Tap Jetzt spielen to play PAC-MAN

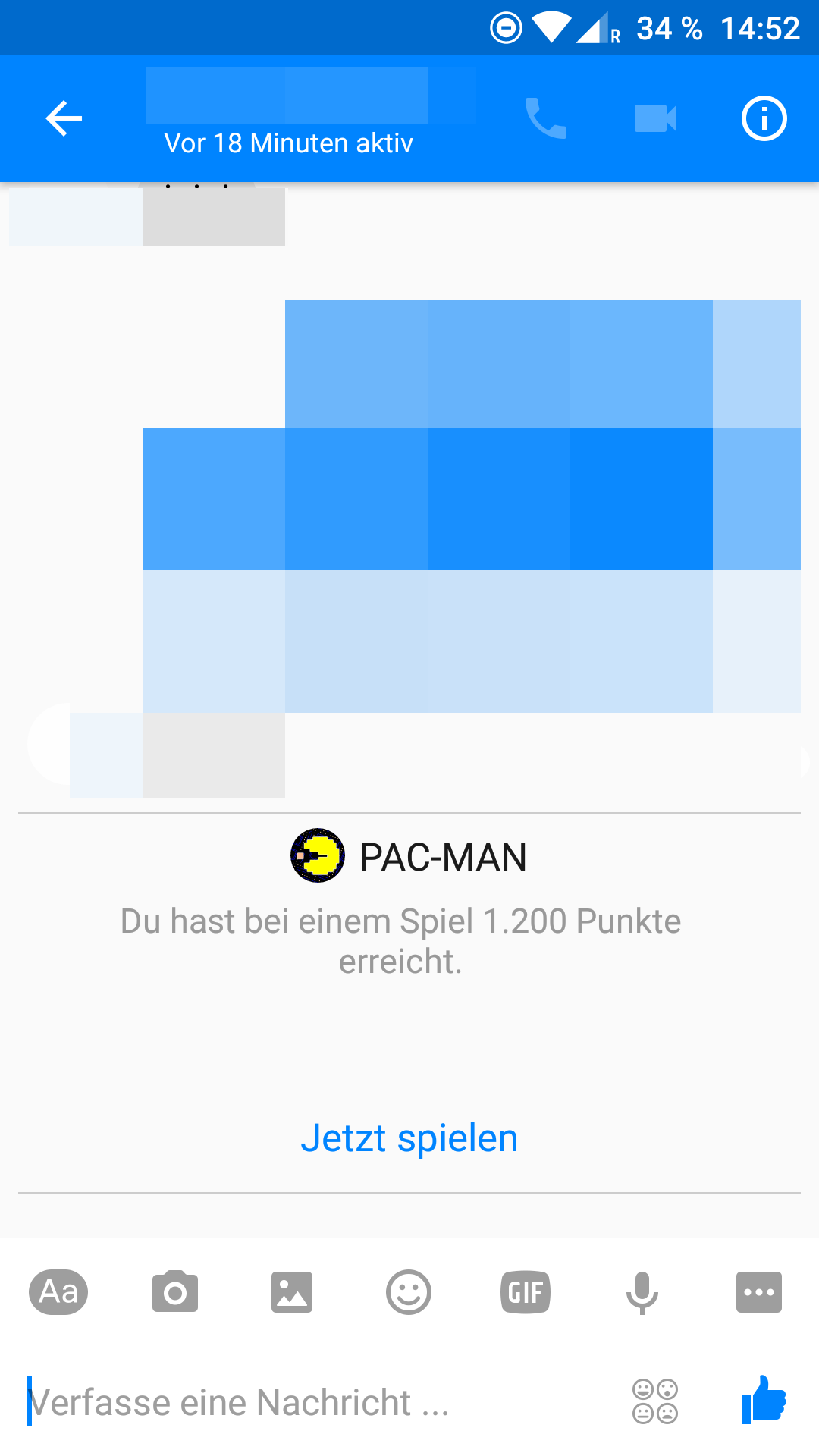[409, 1138]
